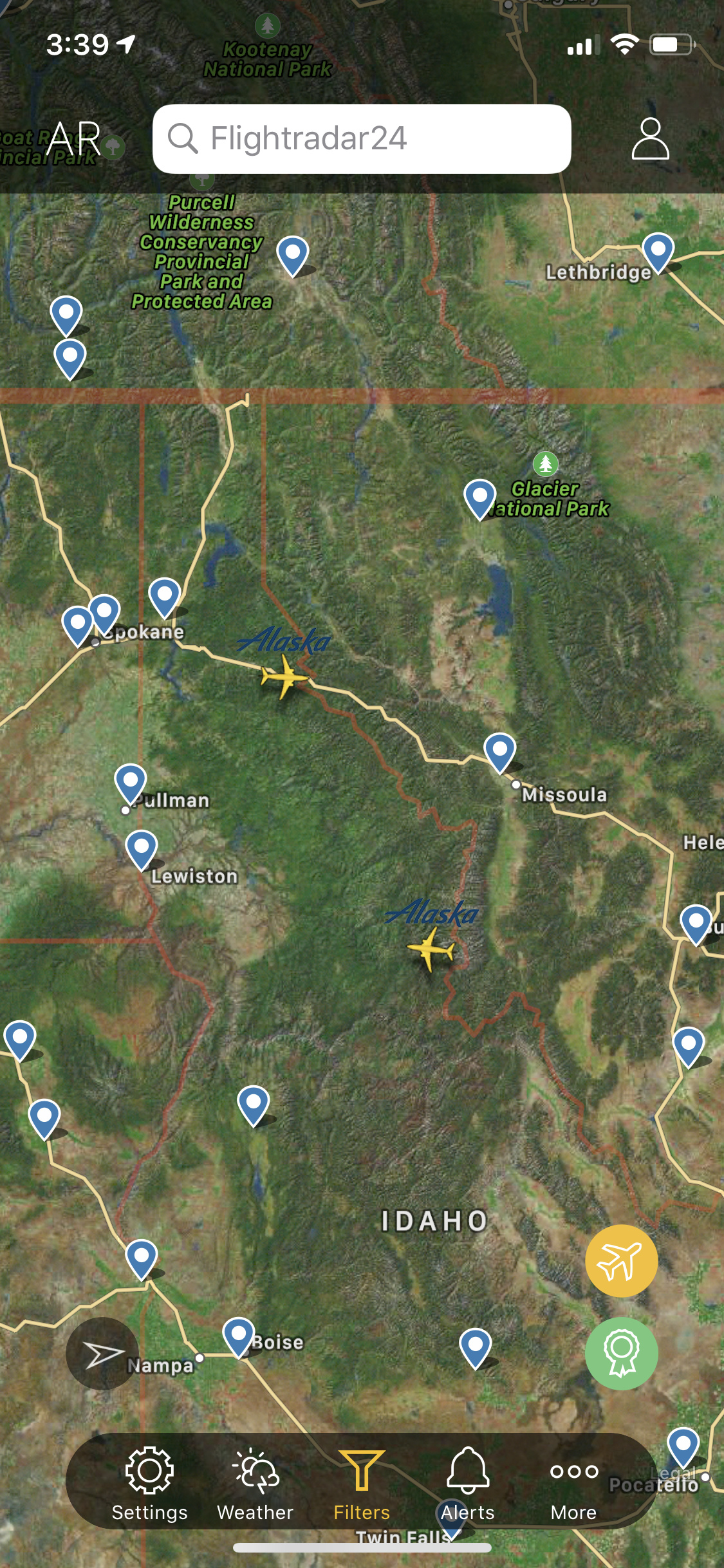The image size is (724, 1568).
Task: Tap the green award ribbon button
Action: (x=621, y=1353)
